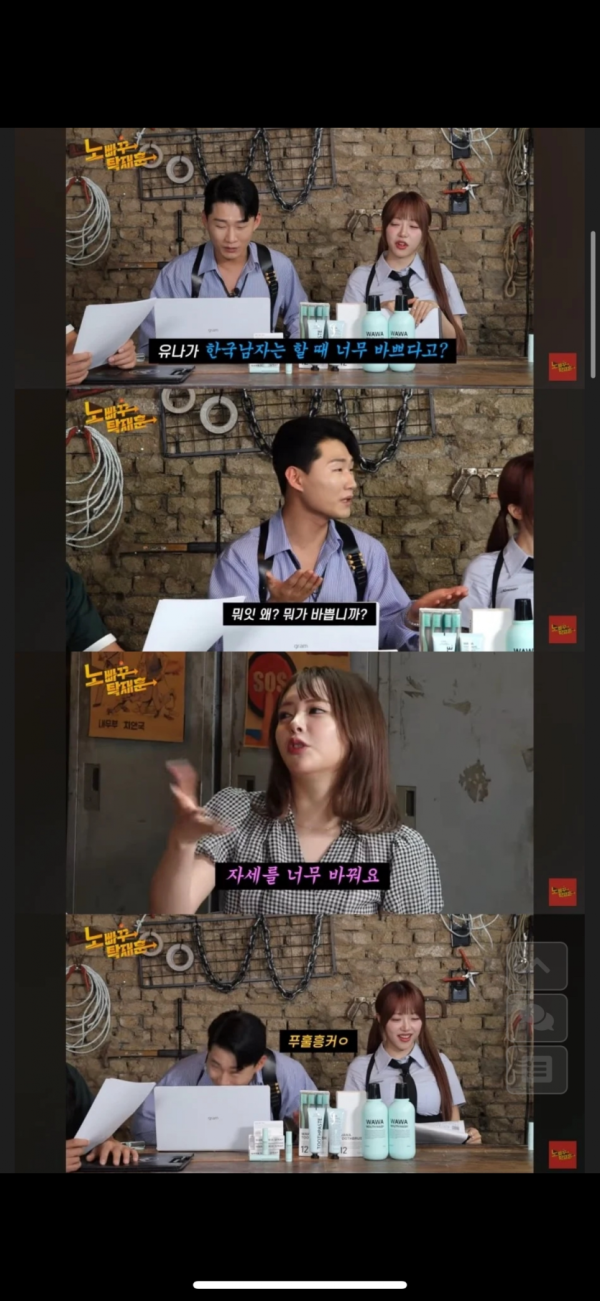
Task: Open the comments via the speech-bubble button
Action: coord(538,1018)
